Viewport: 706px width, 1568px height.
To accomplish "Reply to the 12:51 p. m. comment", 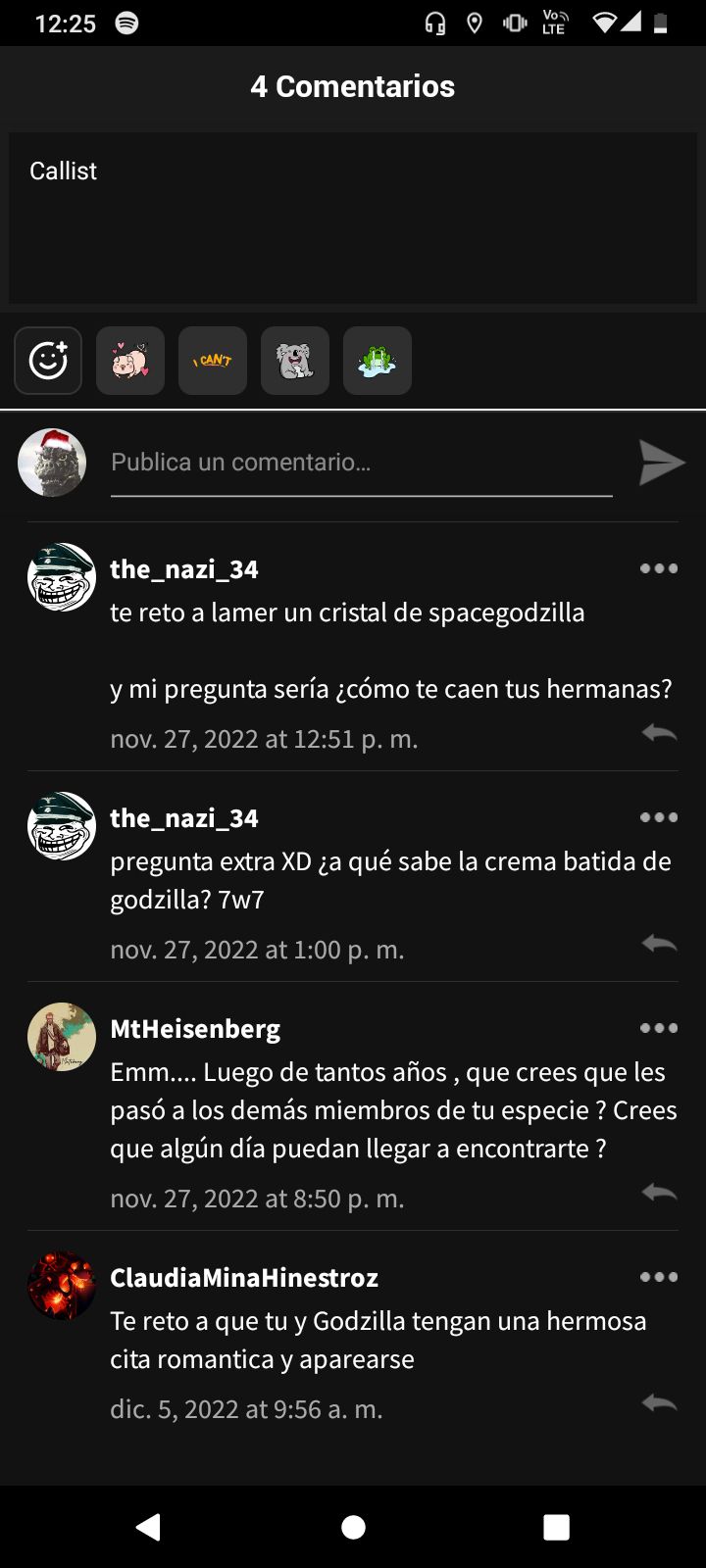I will pyautogui.click(x=659, y=733).
